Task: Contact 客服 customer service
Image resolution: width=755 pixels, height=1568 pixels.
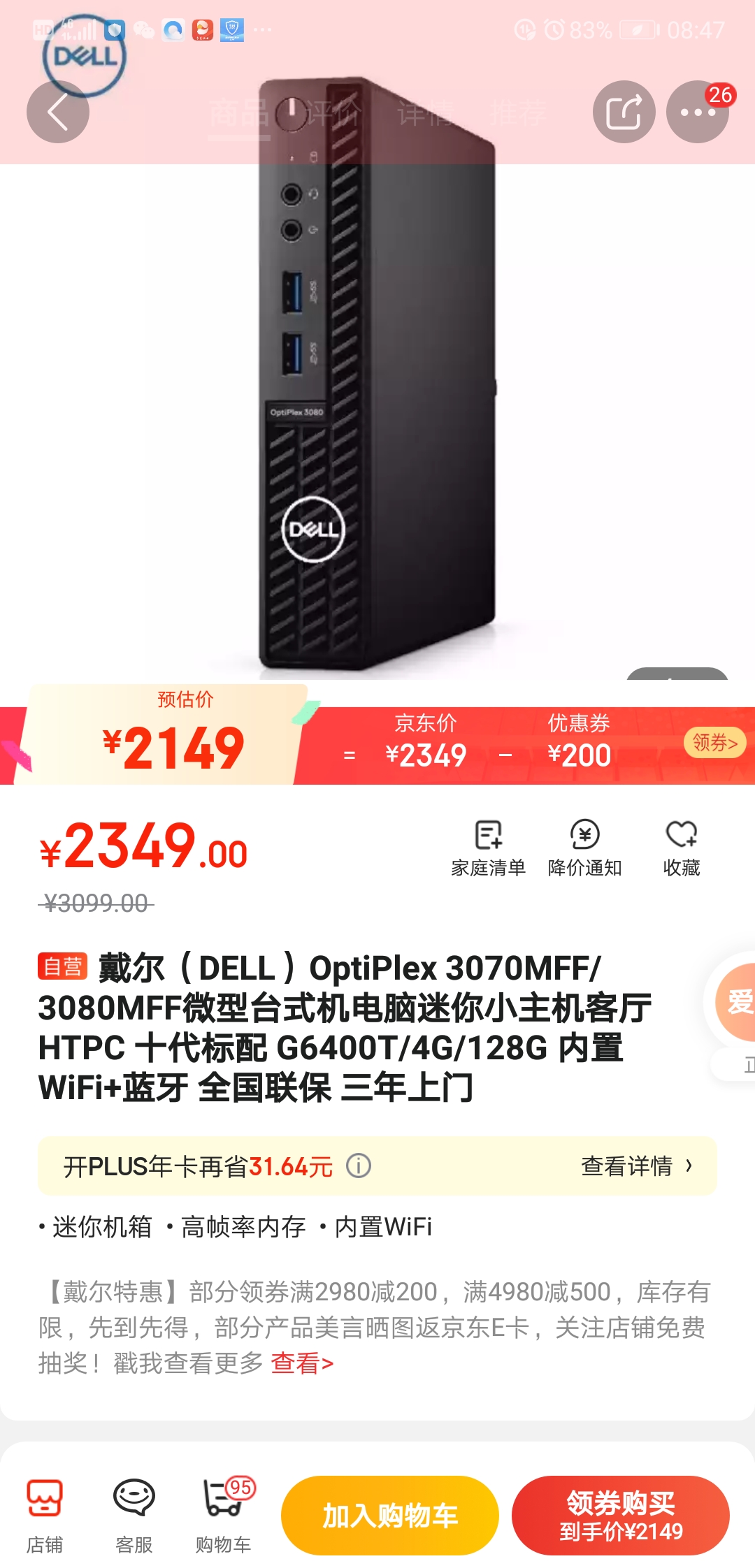Action: [x=134, y=1516]
